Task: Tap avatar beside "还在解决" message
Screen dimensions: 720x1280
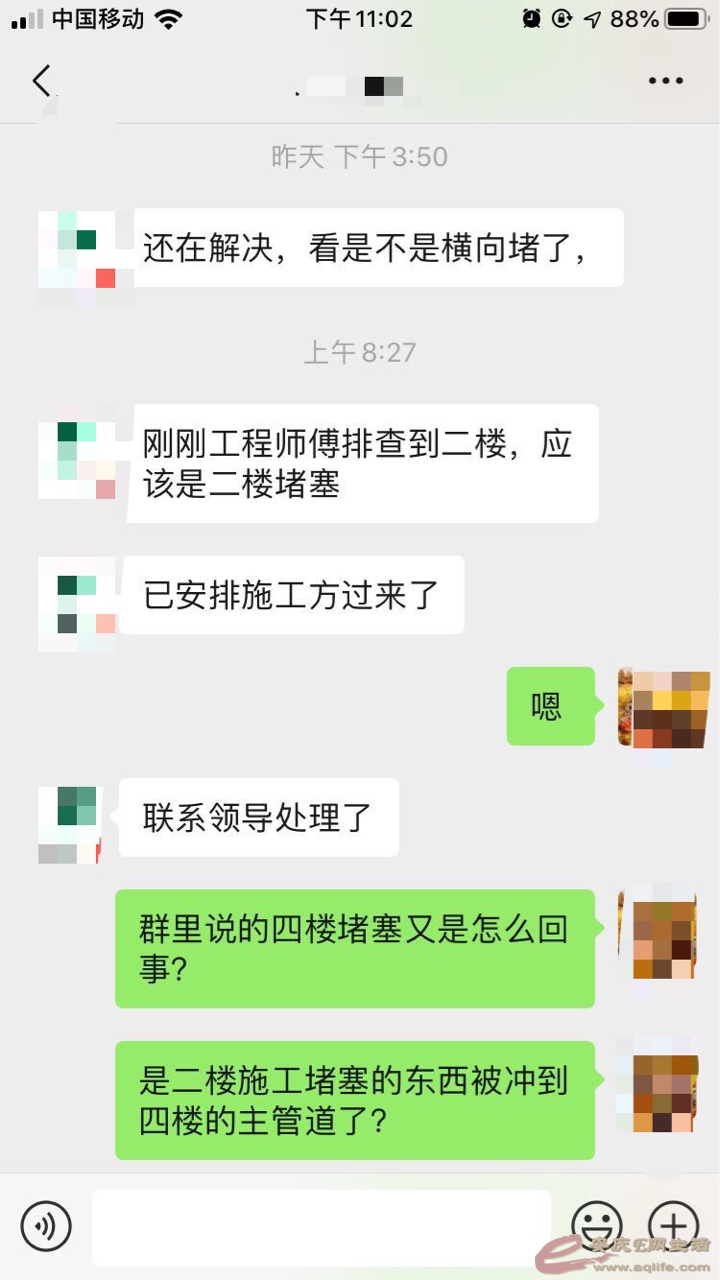Action: 77,258
